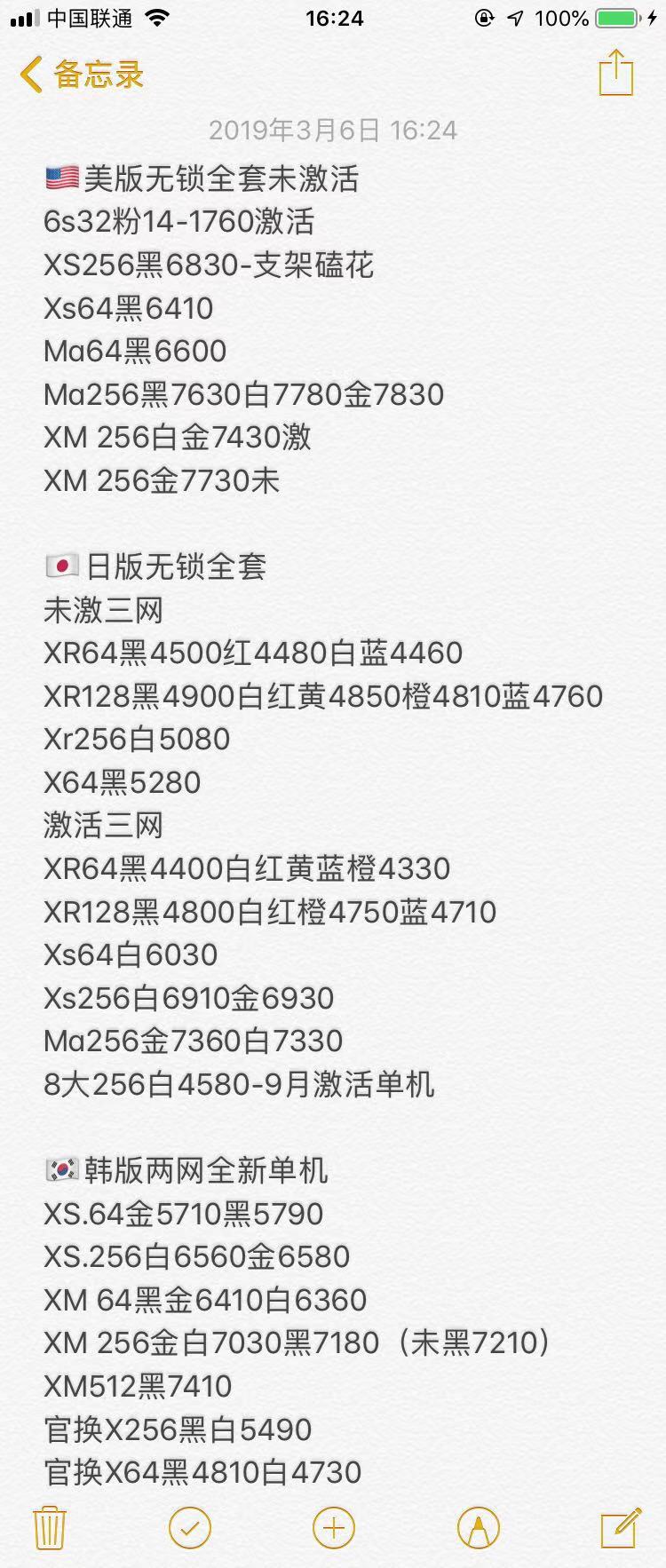Open the plus attachment menu

point(334,1528)
